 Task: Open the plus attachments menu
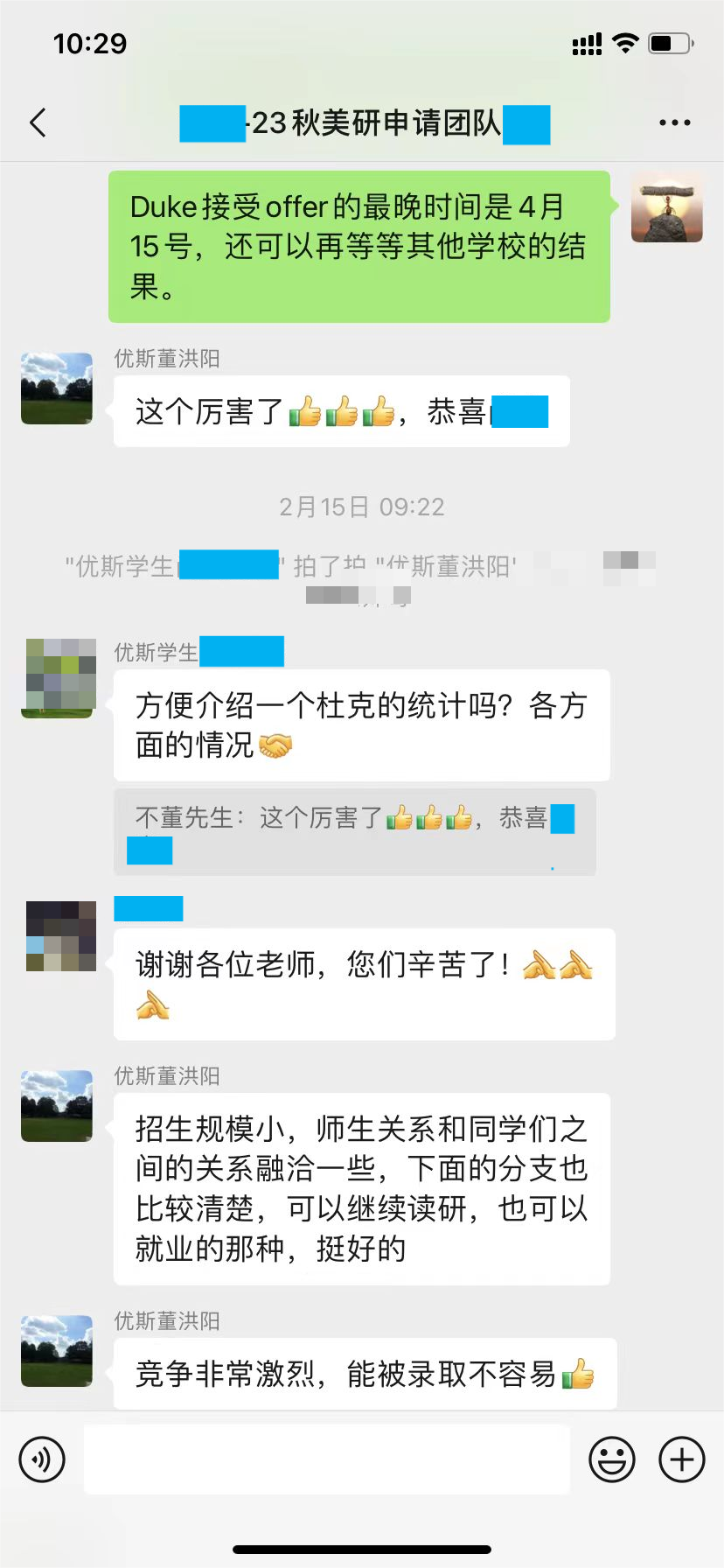click(682, 1459)
